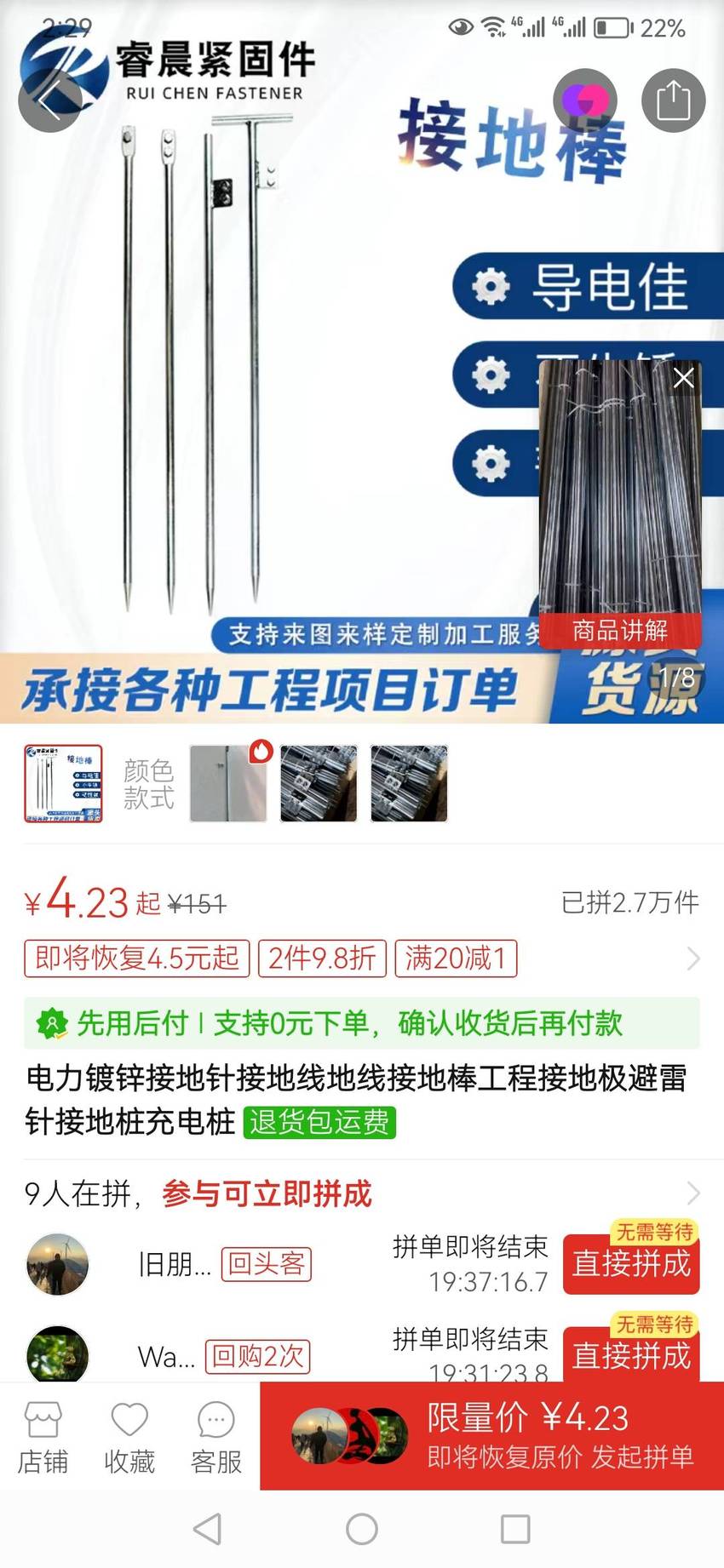Expand the 9人在拼 group list

pyautogui.click(x=362, y=1193)
